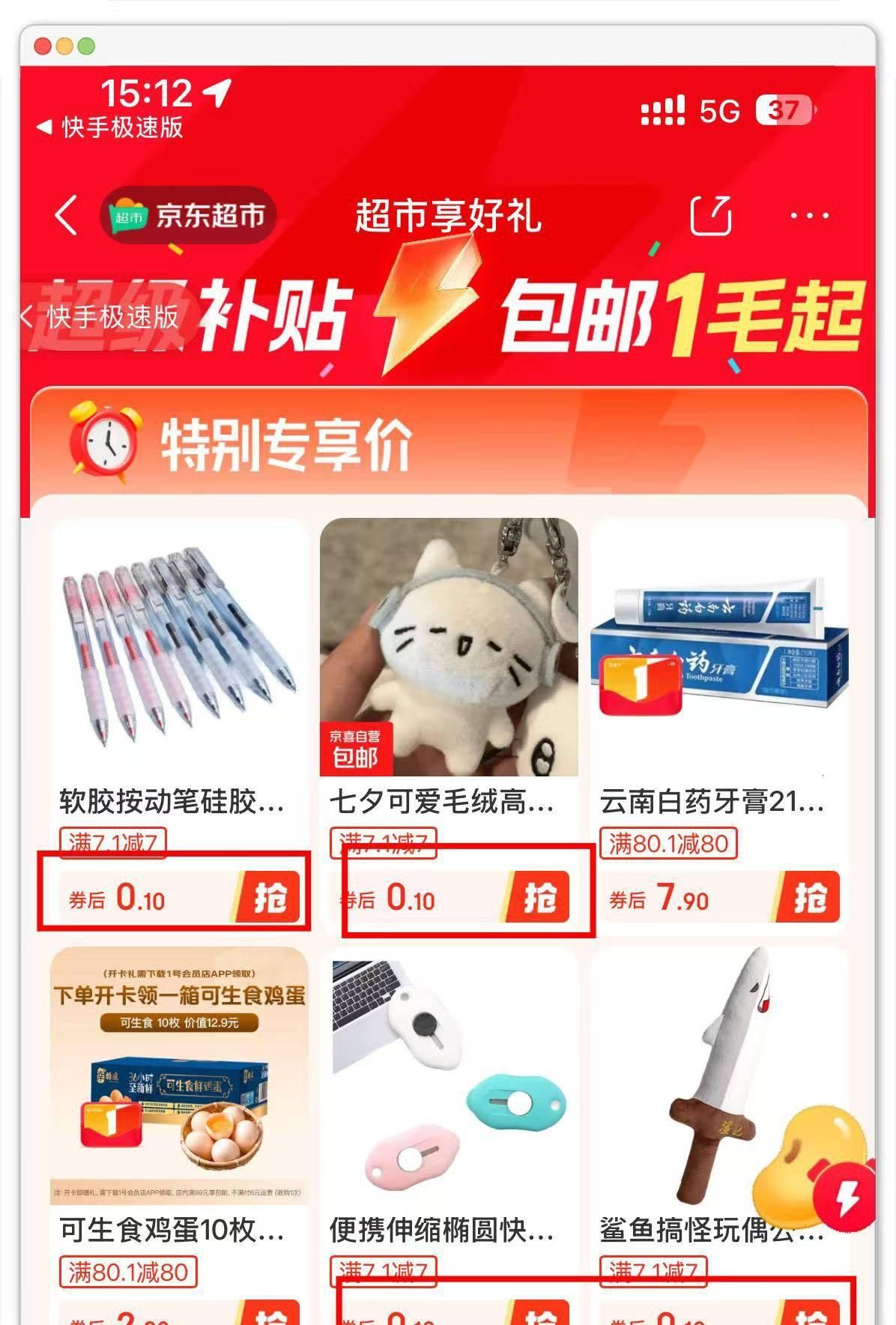Return to 快手极速版 via the floating tag
The width and height of the screenshot is (896, 1325).
click(x=103, y=317)
